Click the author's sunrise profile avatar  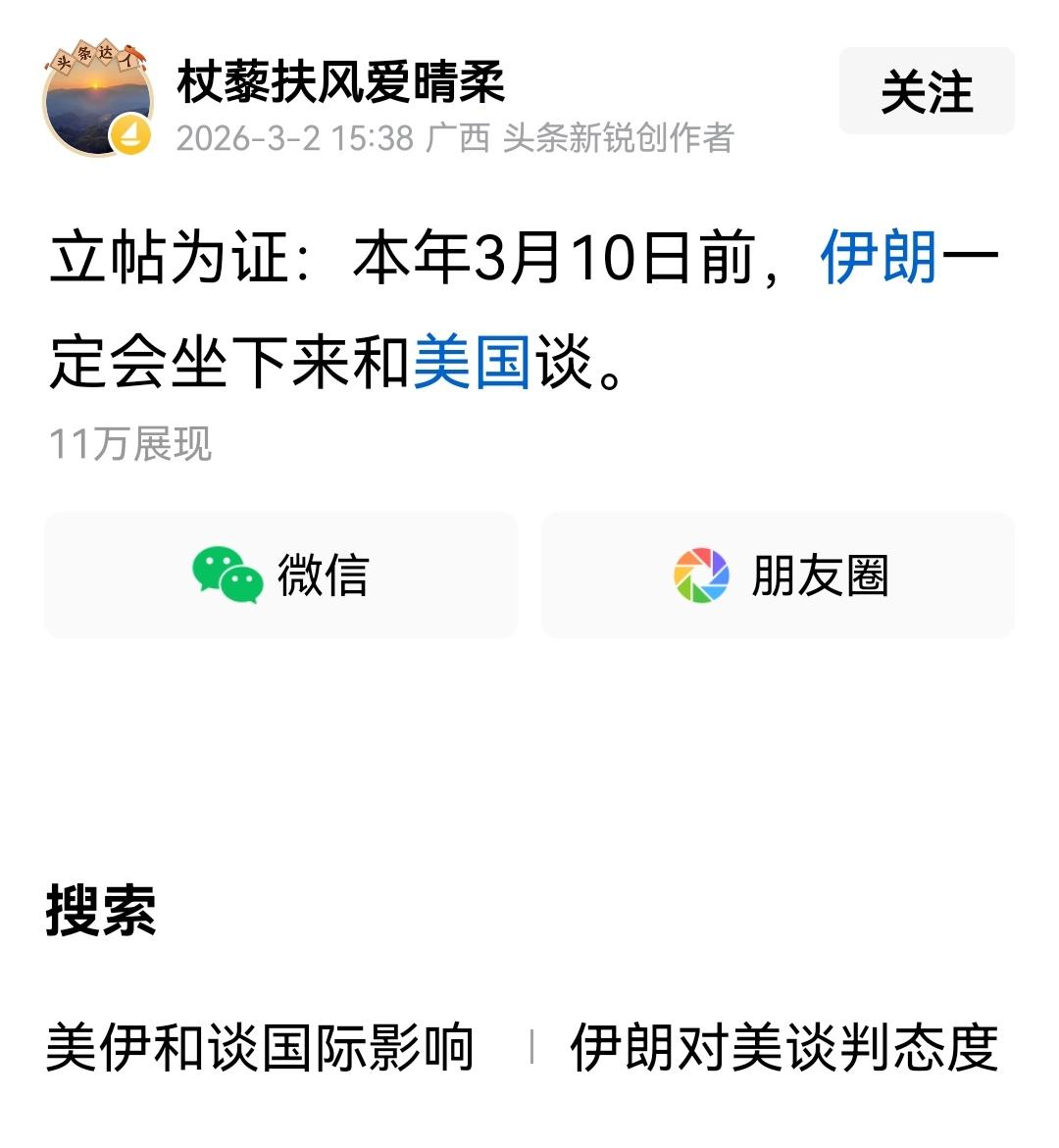pos(98,103)
